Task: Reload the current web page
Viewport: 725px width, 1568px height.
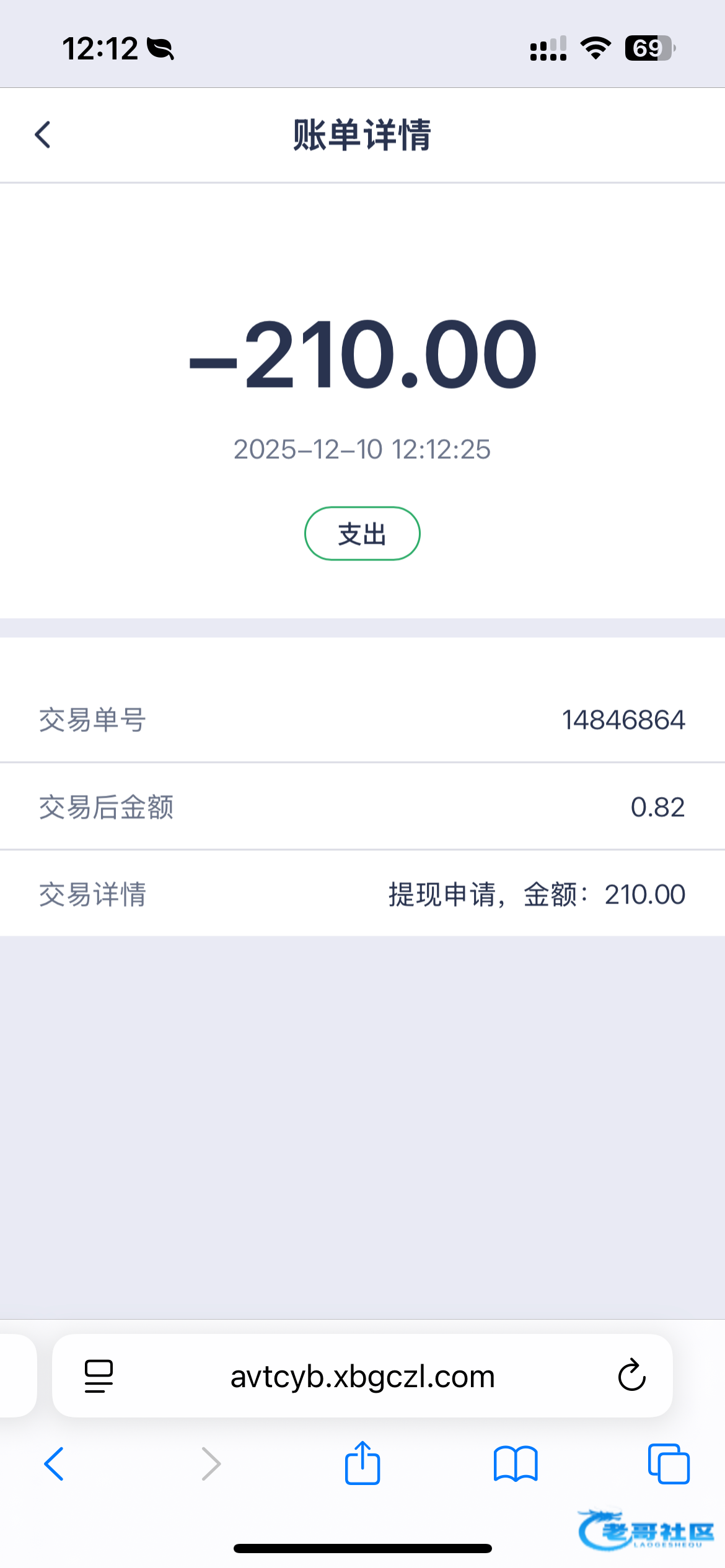Action: tap(631, 1376)
